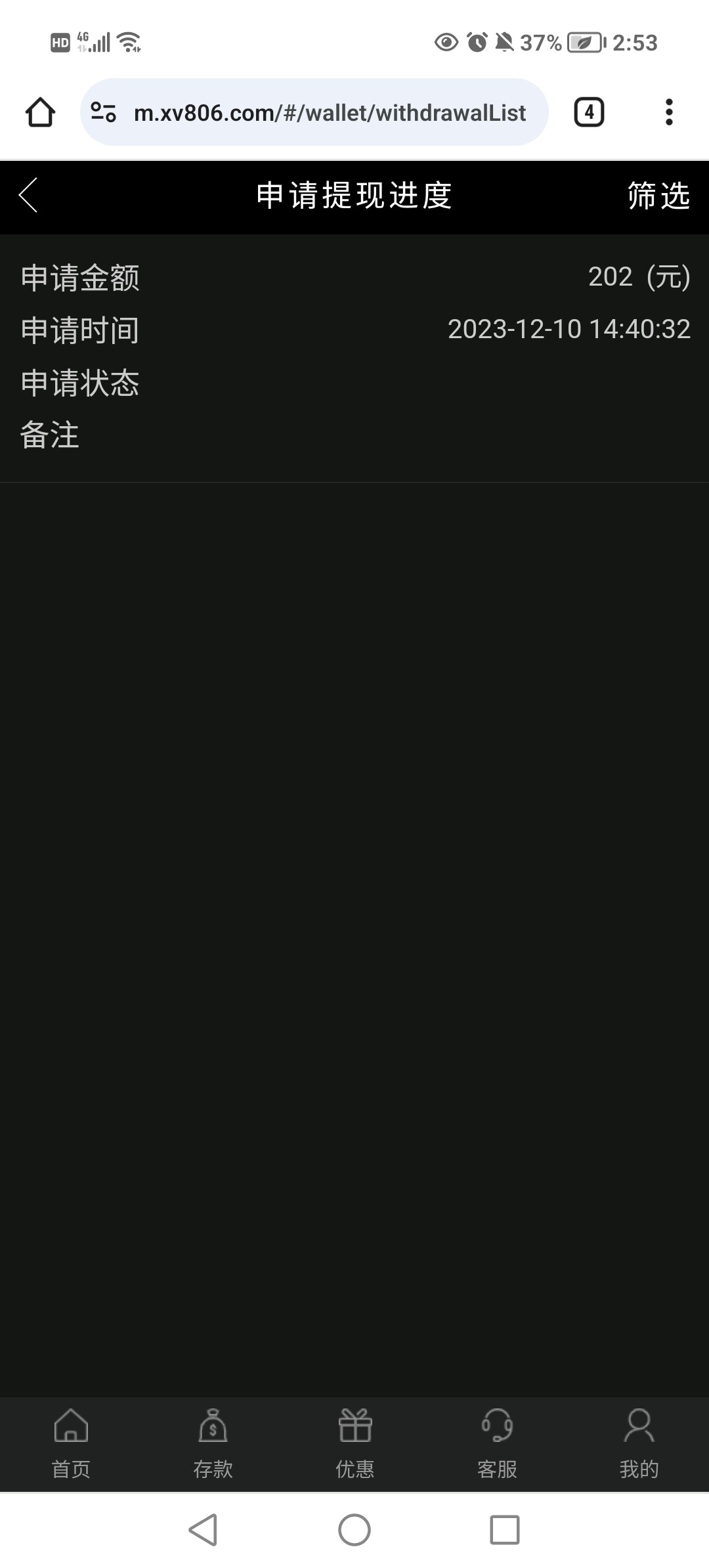Open the browser home icon
Screen dimensions: 709x1568
pos(41,112)
